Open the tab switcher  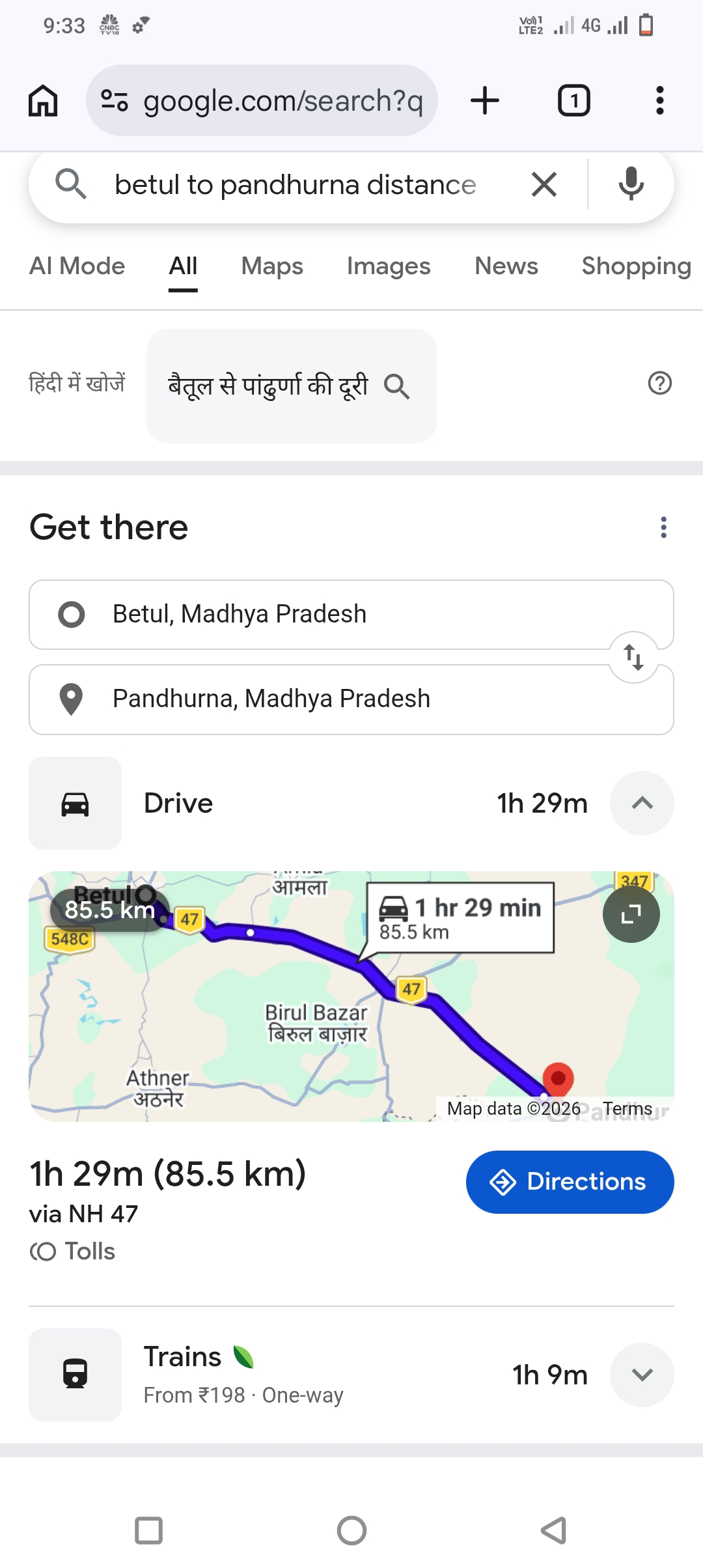[574, 100]
